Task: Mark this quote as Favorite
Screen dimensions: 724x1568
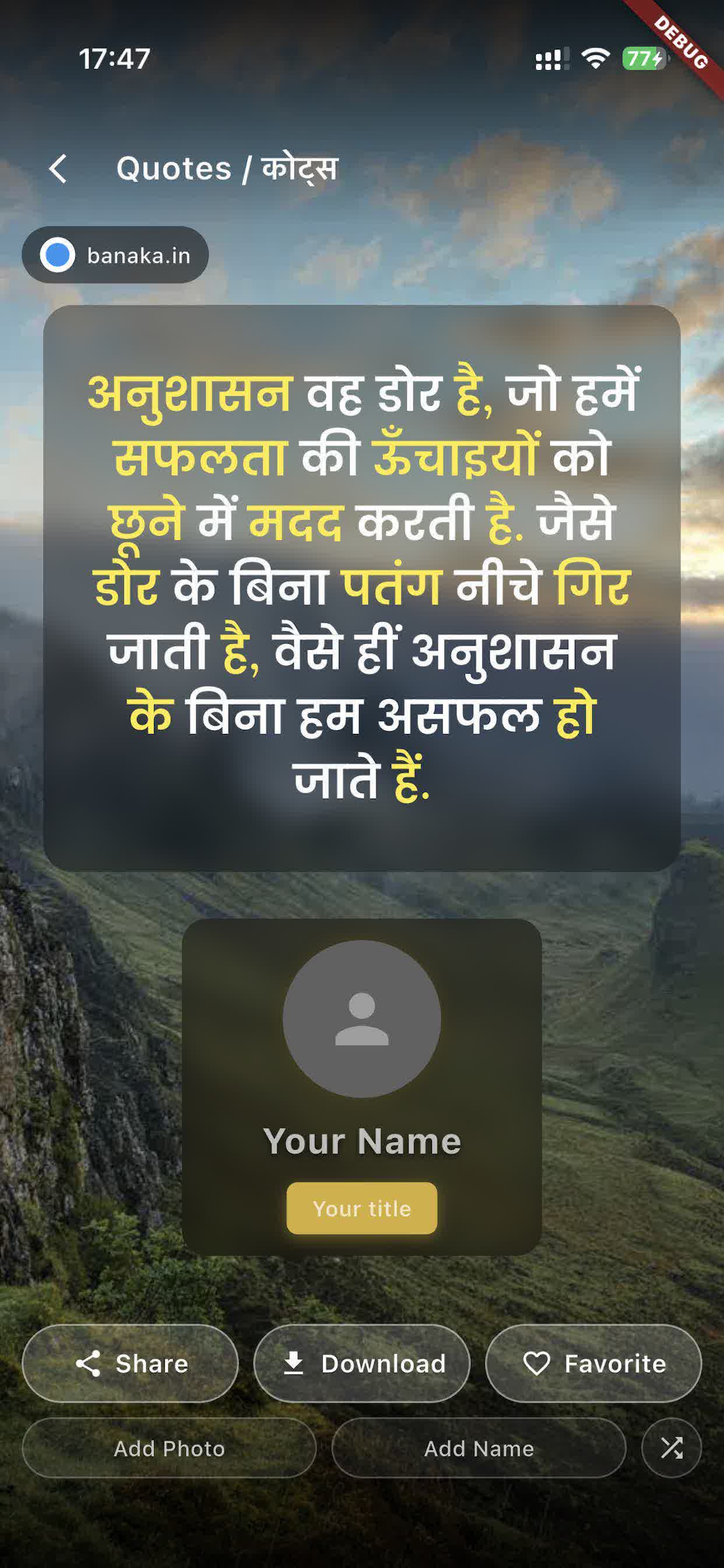Action: coord(593,1363)
